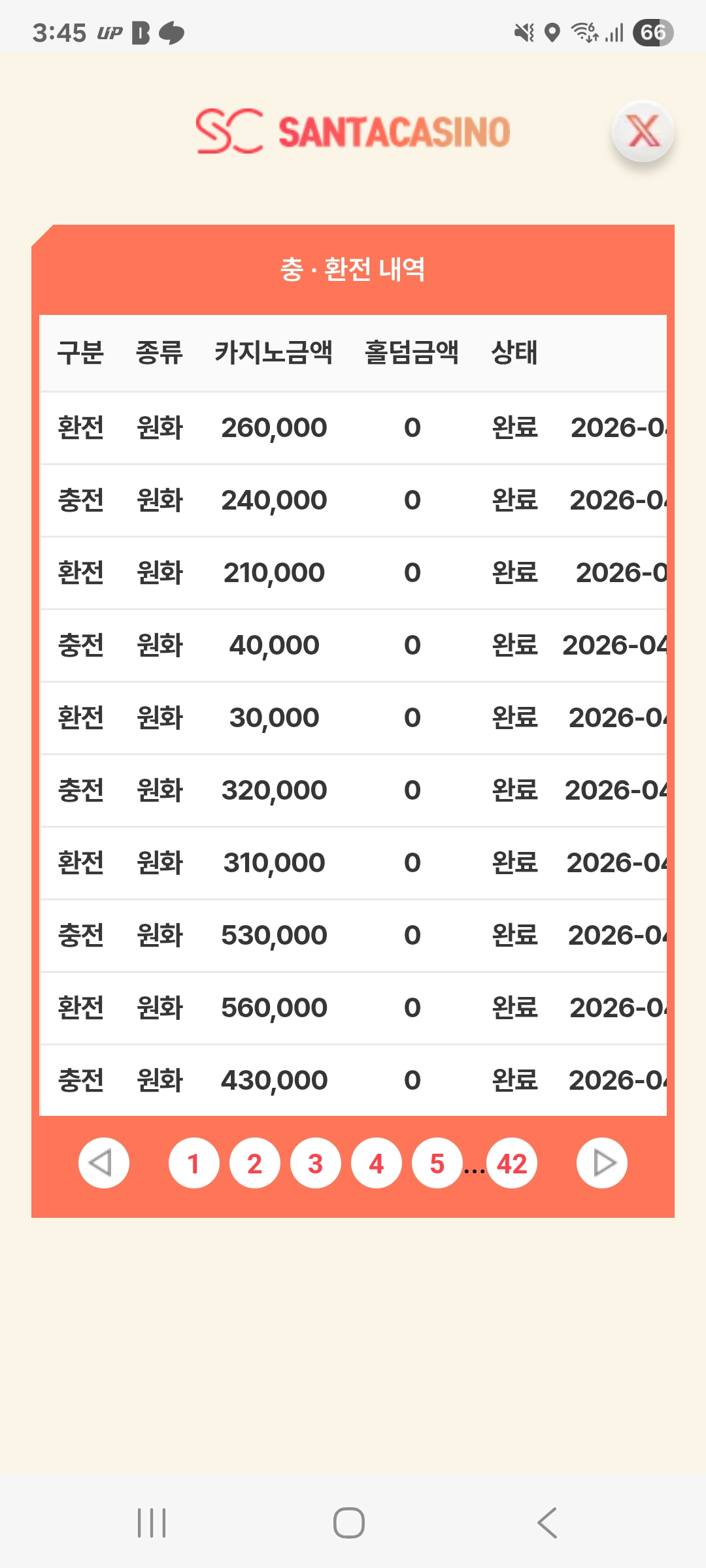Image resolution: width=706 pixels, height=1568 pixels.
Task: Open recent apps from navigation bar
Action: 152,1523
